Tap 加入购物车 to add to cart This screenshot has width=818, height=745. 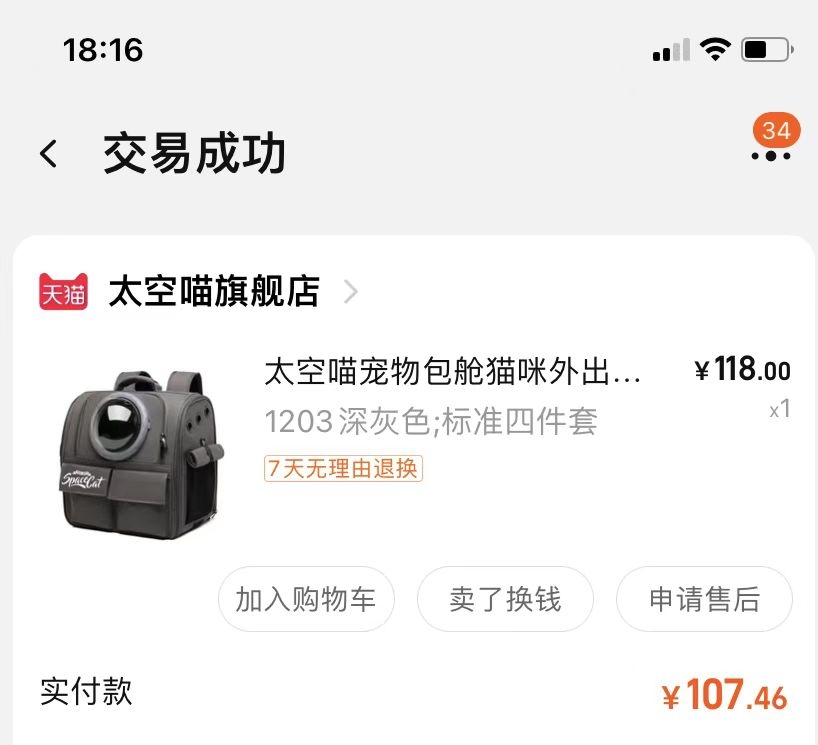click(x=306, y=599)
